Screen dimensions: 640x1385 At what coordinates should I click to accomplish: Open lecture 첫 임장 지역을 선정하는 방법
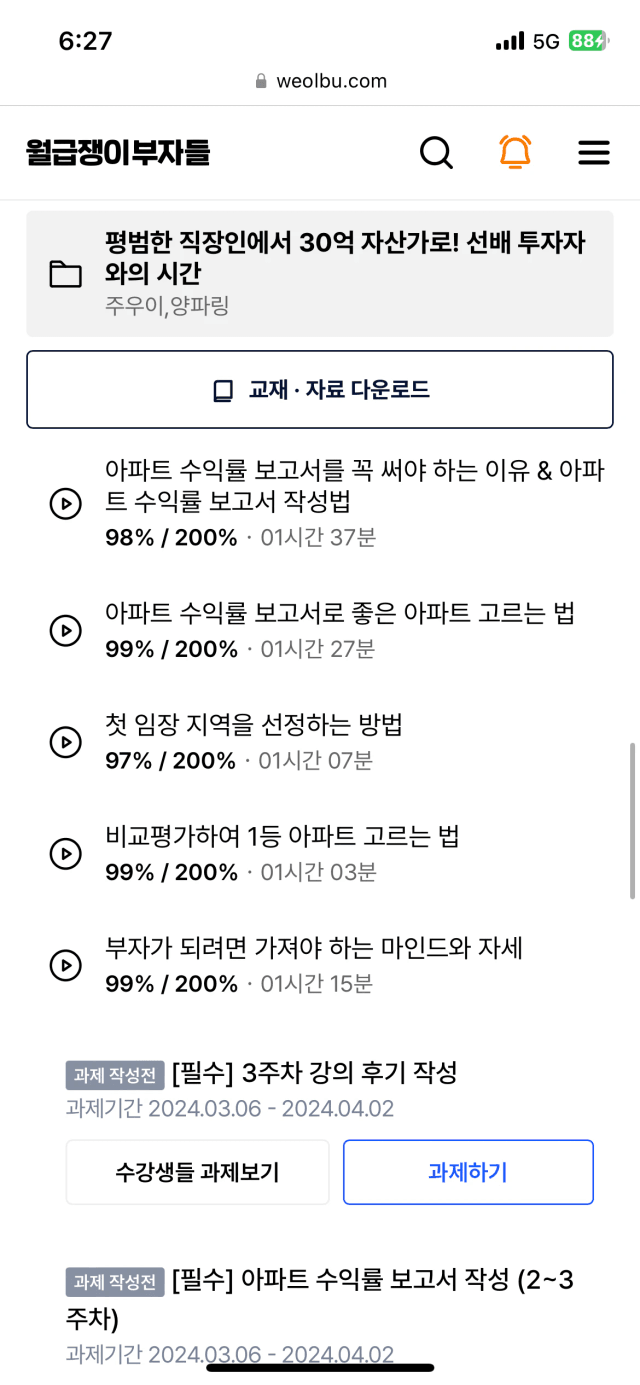click(320, 742)
